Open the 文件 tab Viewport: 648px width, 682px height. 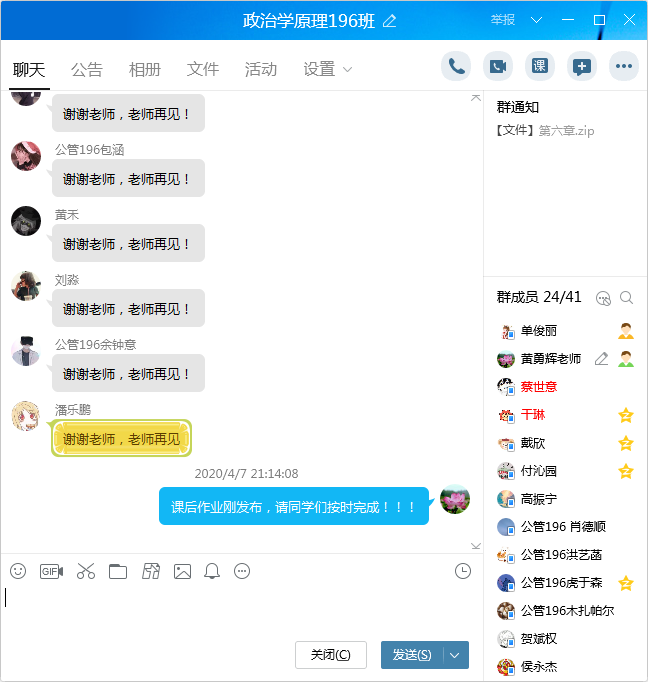pyautogui.click(x=203, y=69)
